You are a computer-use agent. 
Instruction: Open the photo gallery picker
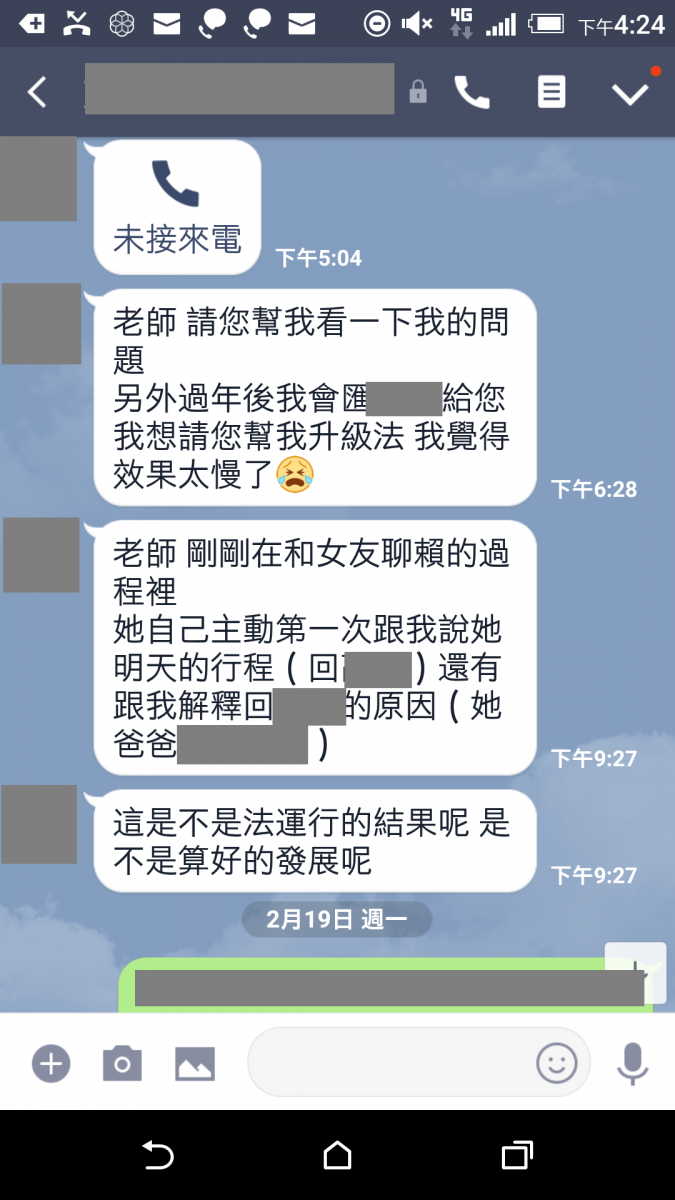195,1063
